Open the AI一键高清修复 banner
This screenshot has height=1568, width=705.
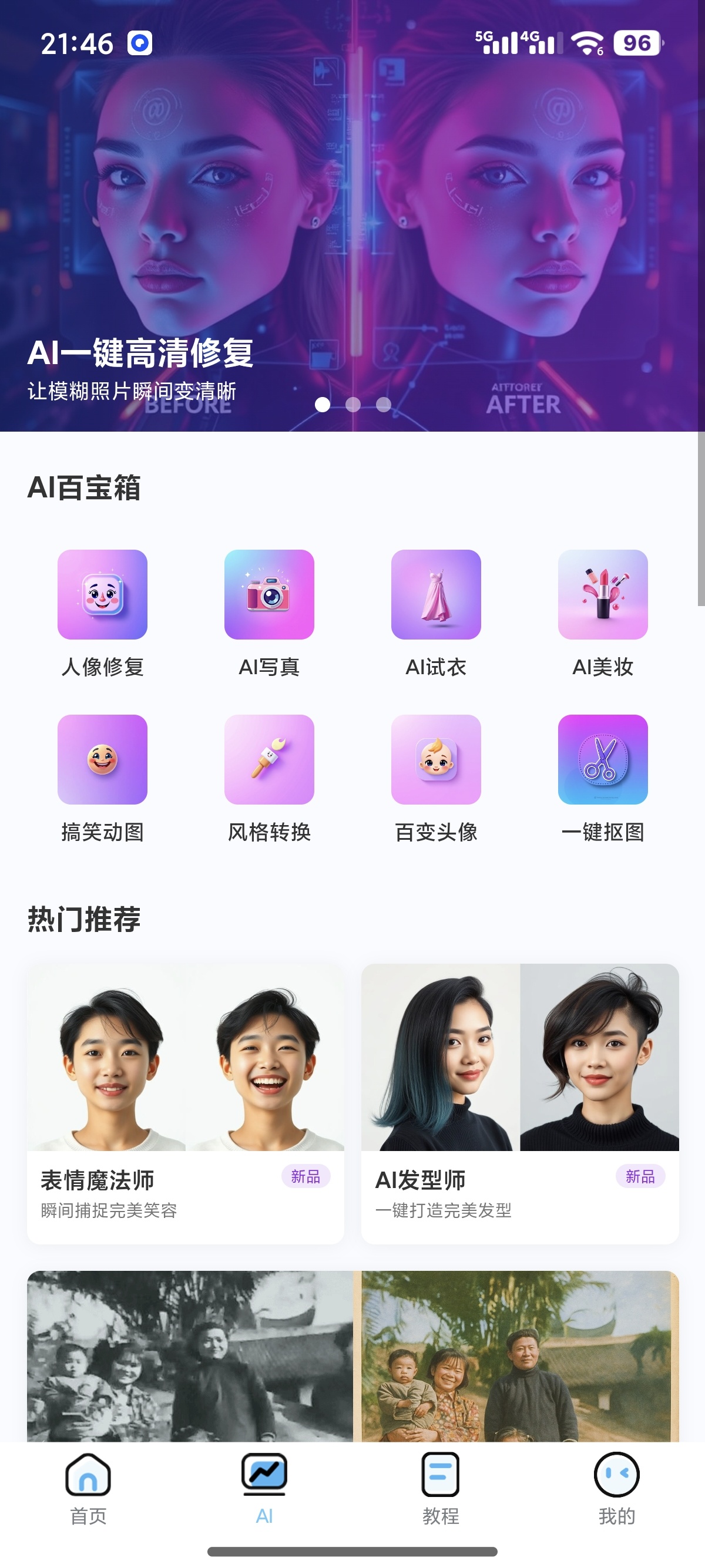(x=352, y=219)
